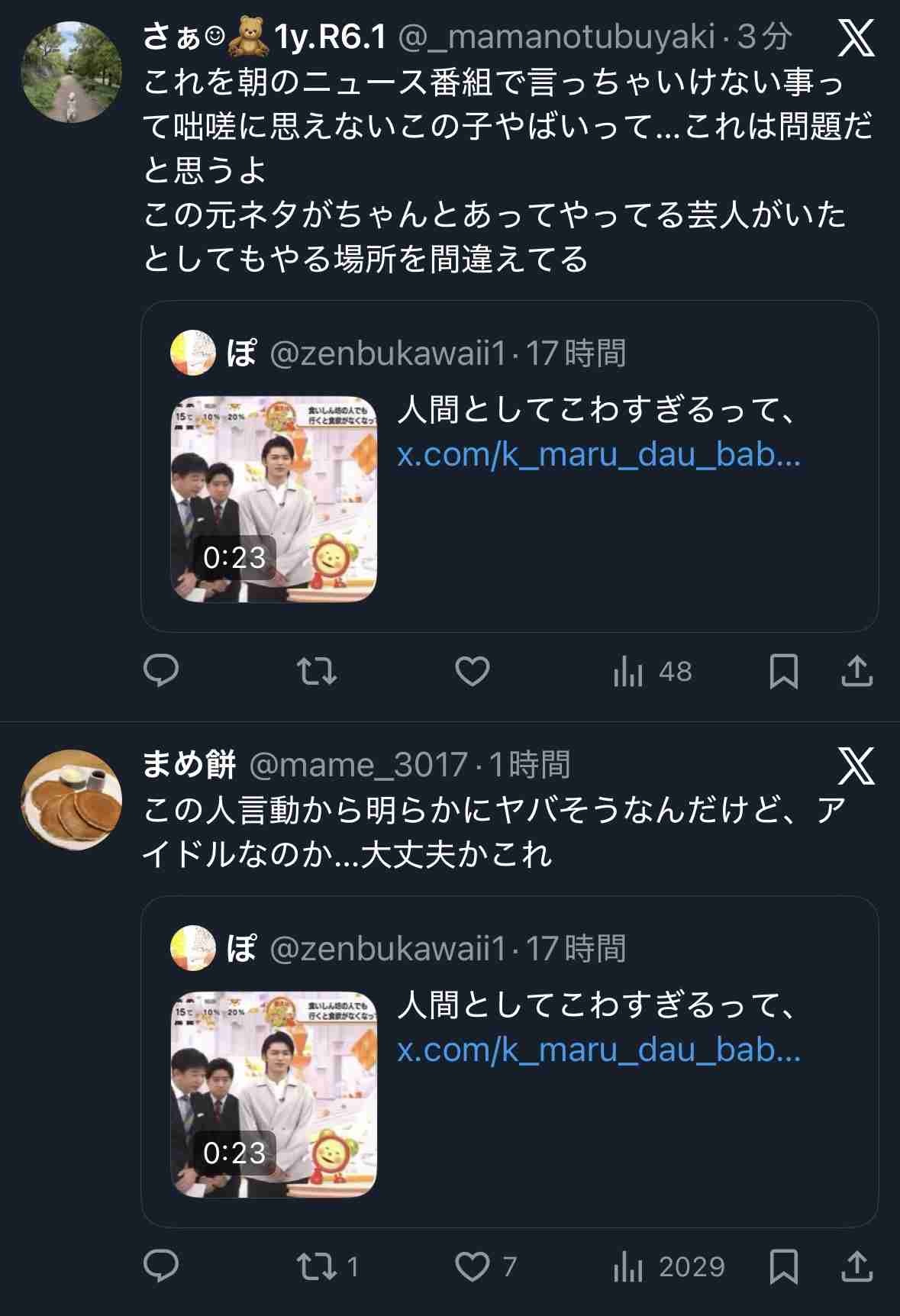Open the X (Grok) icon on まめ餅's post

(x=856, y=766)
